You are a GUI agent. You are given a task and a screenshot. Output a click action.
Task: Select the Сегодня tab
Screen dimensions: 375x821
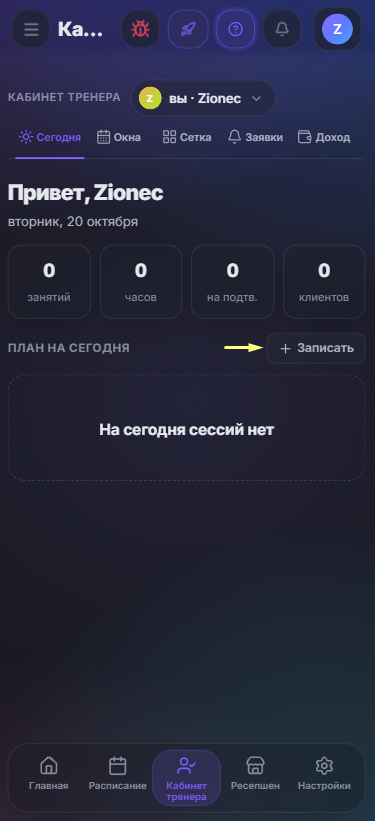[50, 138]
